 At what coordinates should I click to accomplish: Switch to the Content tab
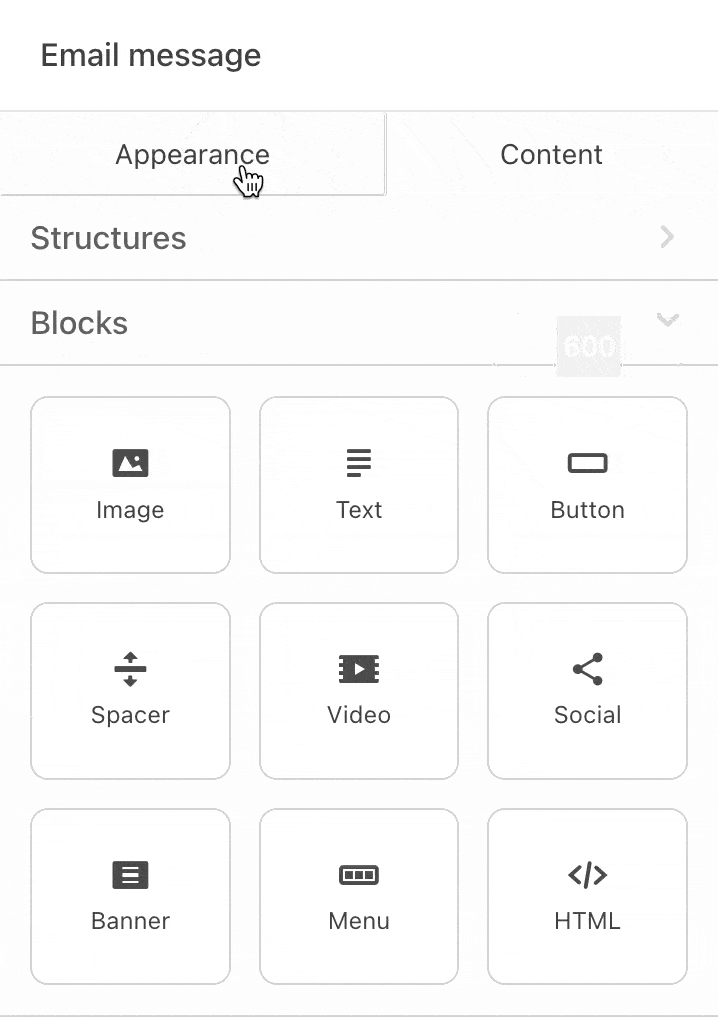coord(551,155)
